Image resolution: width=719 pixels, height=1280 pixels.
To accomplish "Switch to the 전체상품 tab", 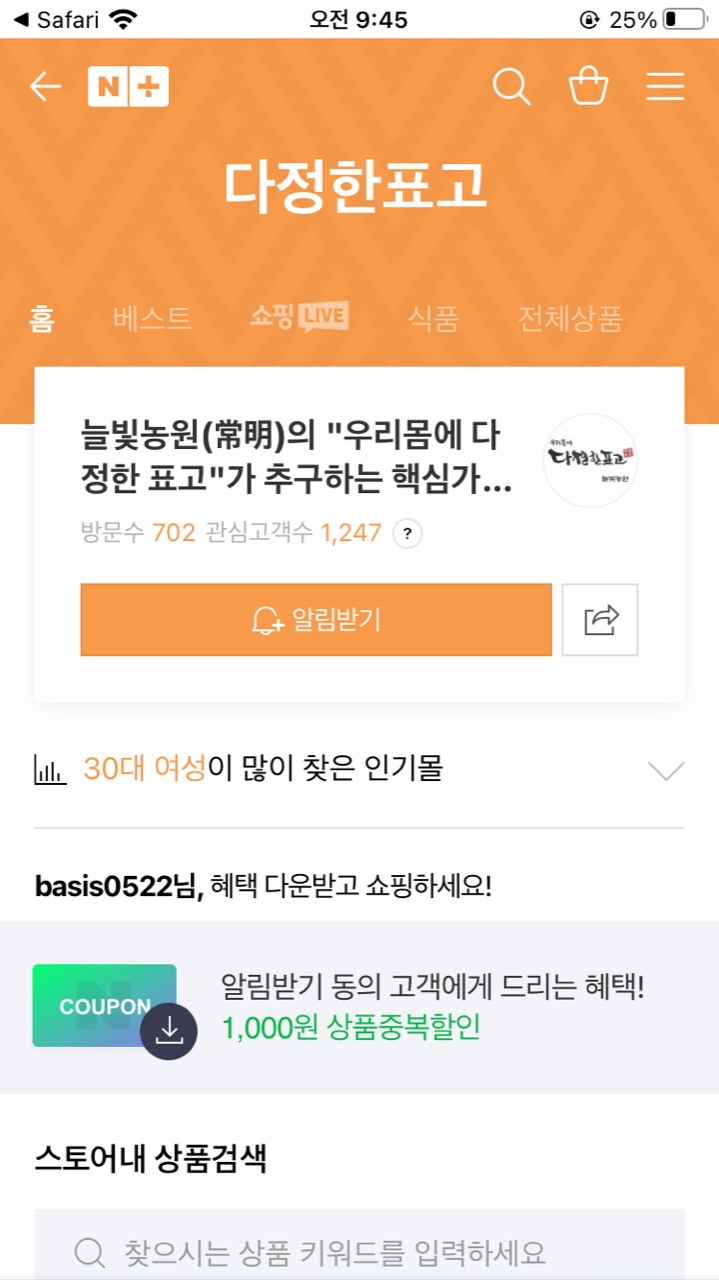I will (x=570, y=319).
